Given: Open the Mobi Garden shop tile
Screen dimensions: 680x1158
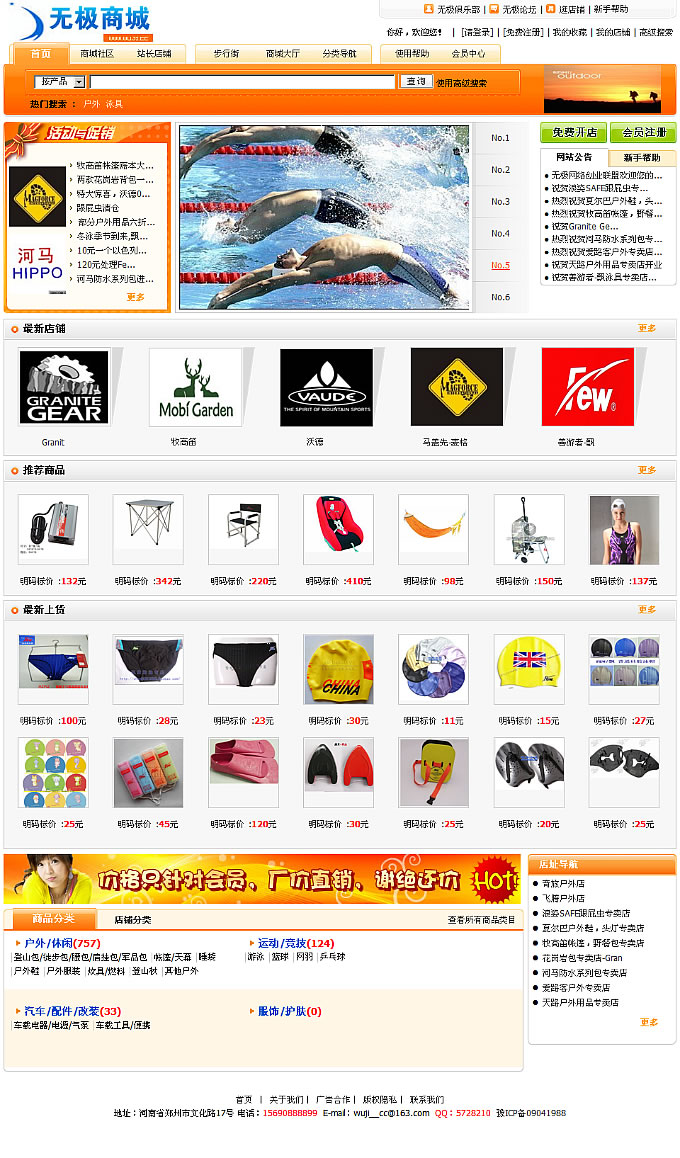Looking at the screenshot, I should 196,388.
